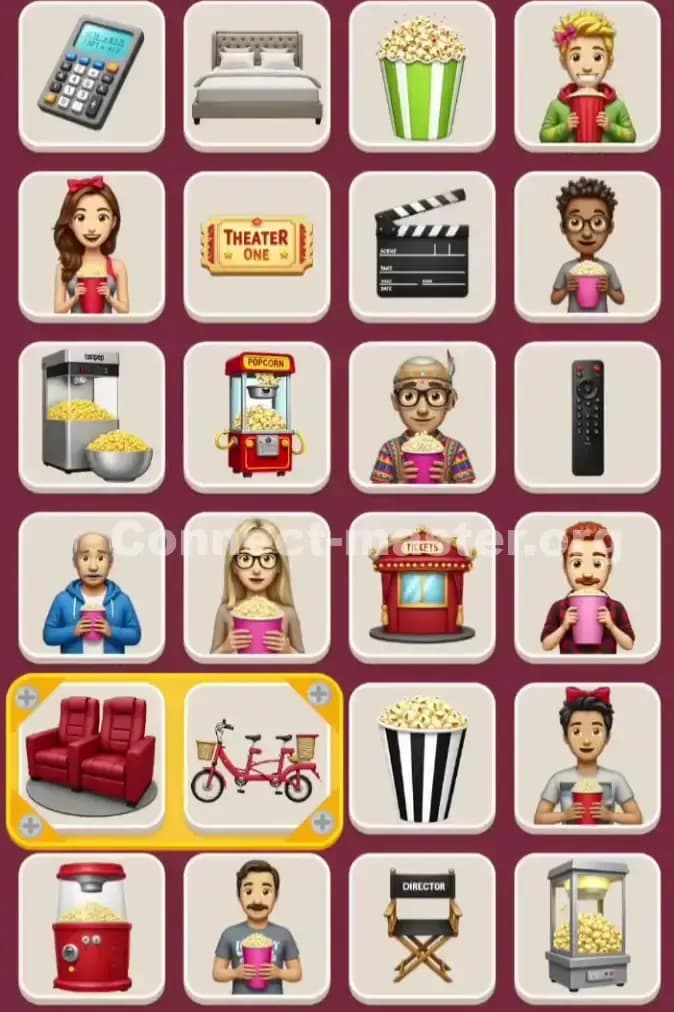Tap the red popcorn cart tile
This screenshot has width=674, height=1012.
click(257, 416)
